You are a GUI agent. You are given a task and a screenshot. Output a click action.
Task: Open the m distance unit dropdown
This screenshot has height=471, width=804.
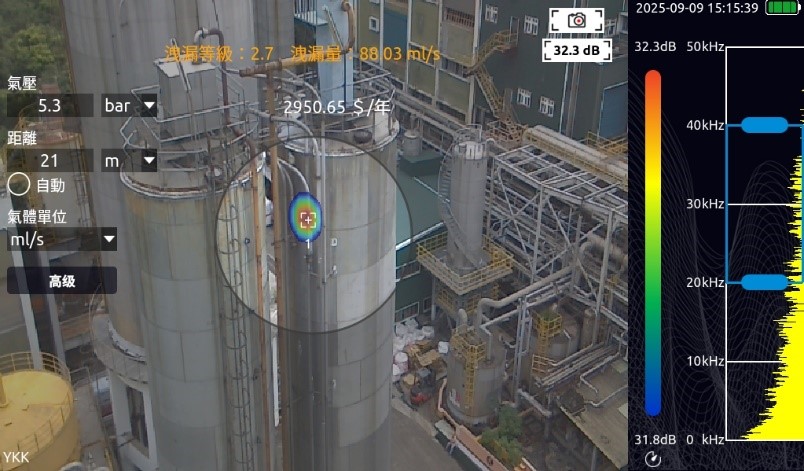click(129, 159)
